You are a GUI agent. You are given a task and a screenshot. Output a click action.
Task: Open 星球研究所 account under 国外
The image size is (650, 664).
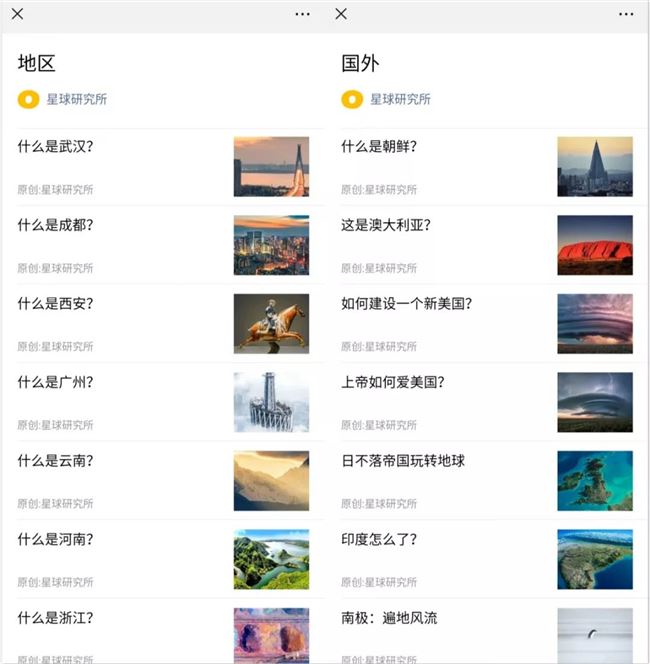pyautogui.click(x=400, y=99)
